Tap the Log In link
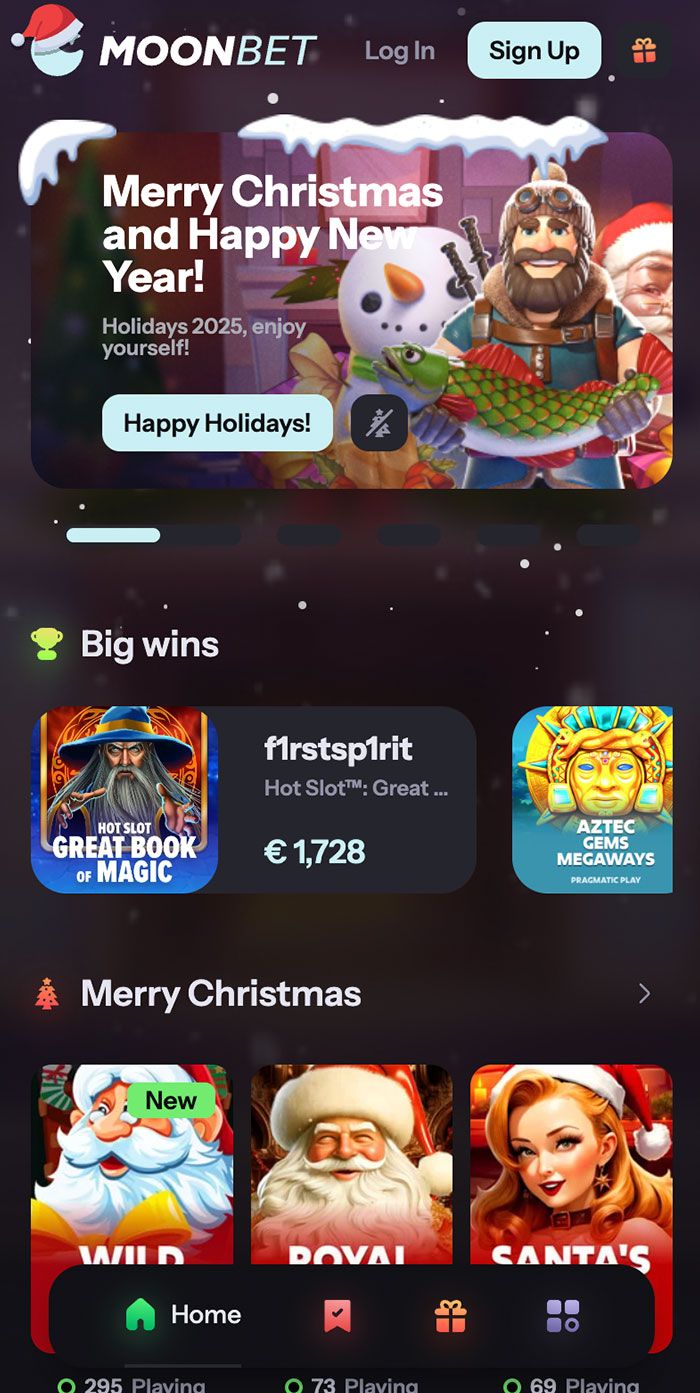 click(x=399, y=51)
